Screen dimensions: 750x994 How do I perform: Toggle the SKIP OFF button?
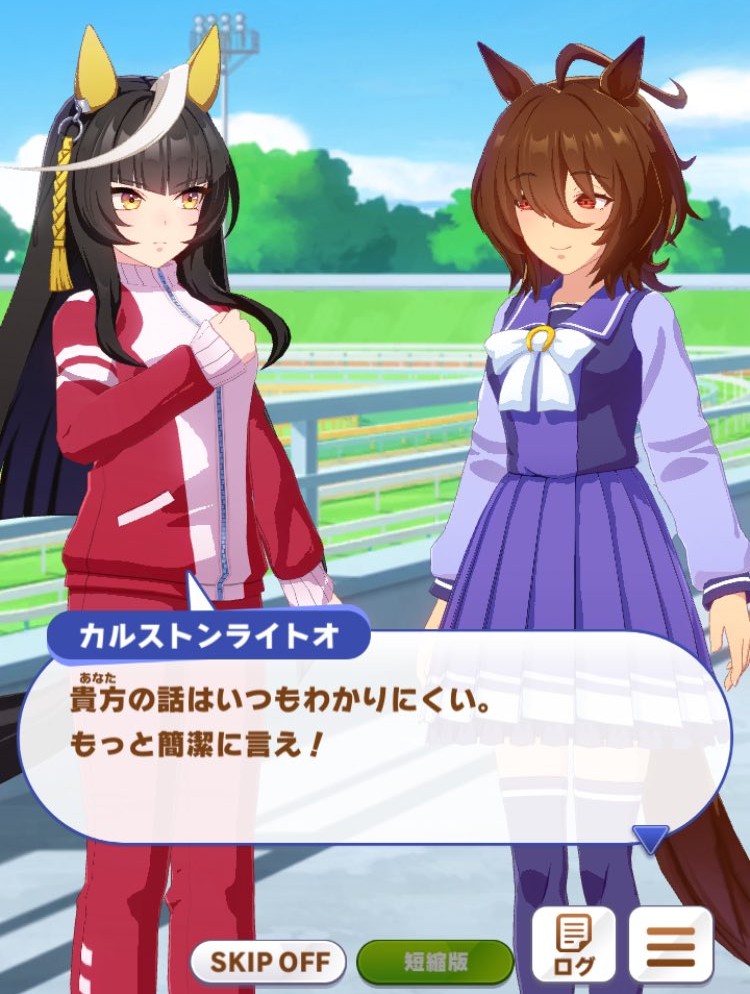click(268, 962)
